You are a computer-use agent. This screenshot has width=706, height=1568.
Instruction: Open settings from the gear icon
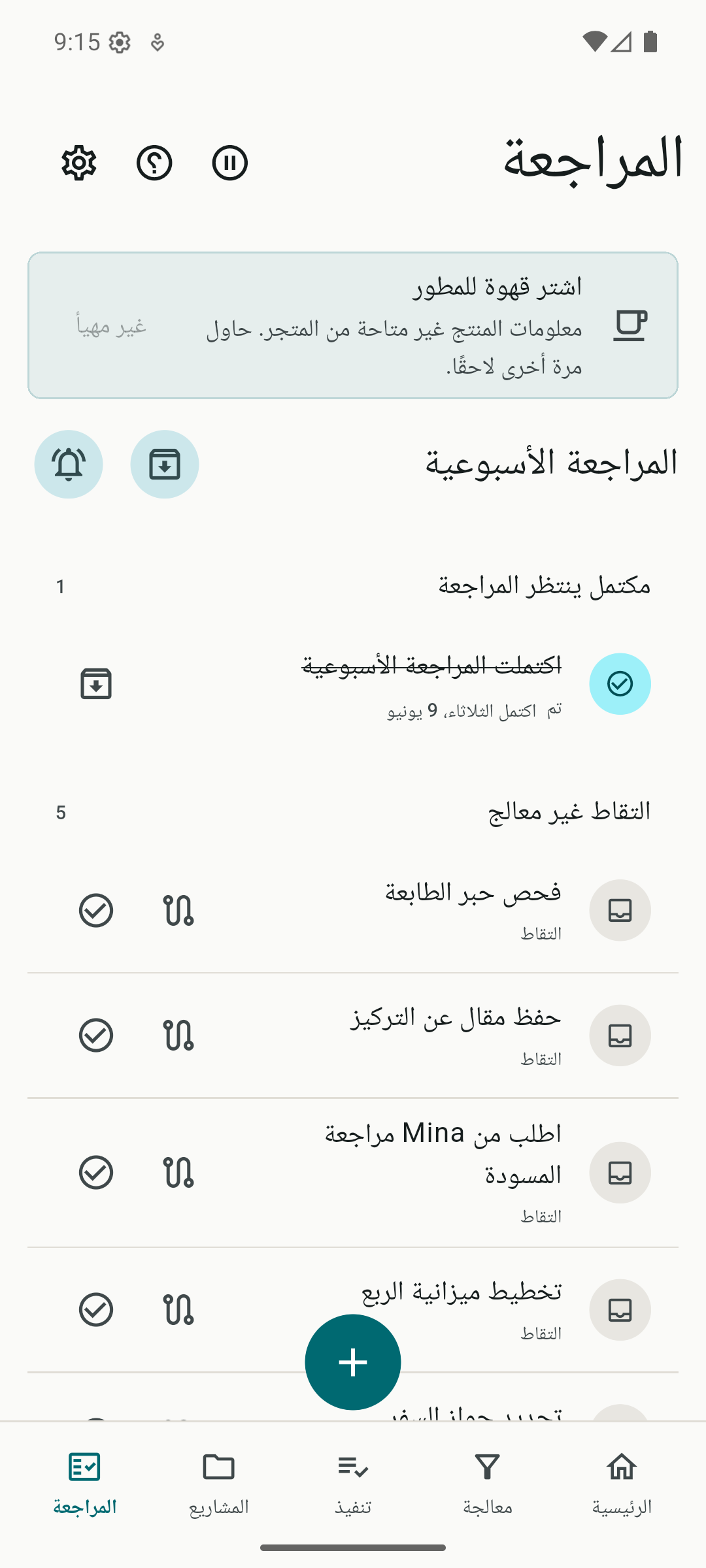pyautogui.click(x=79, y=163)
